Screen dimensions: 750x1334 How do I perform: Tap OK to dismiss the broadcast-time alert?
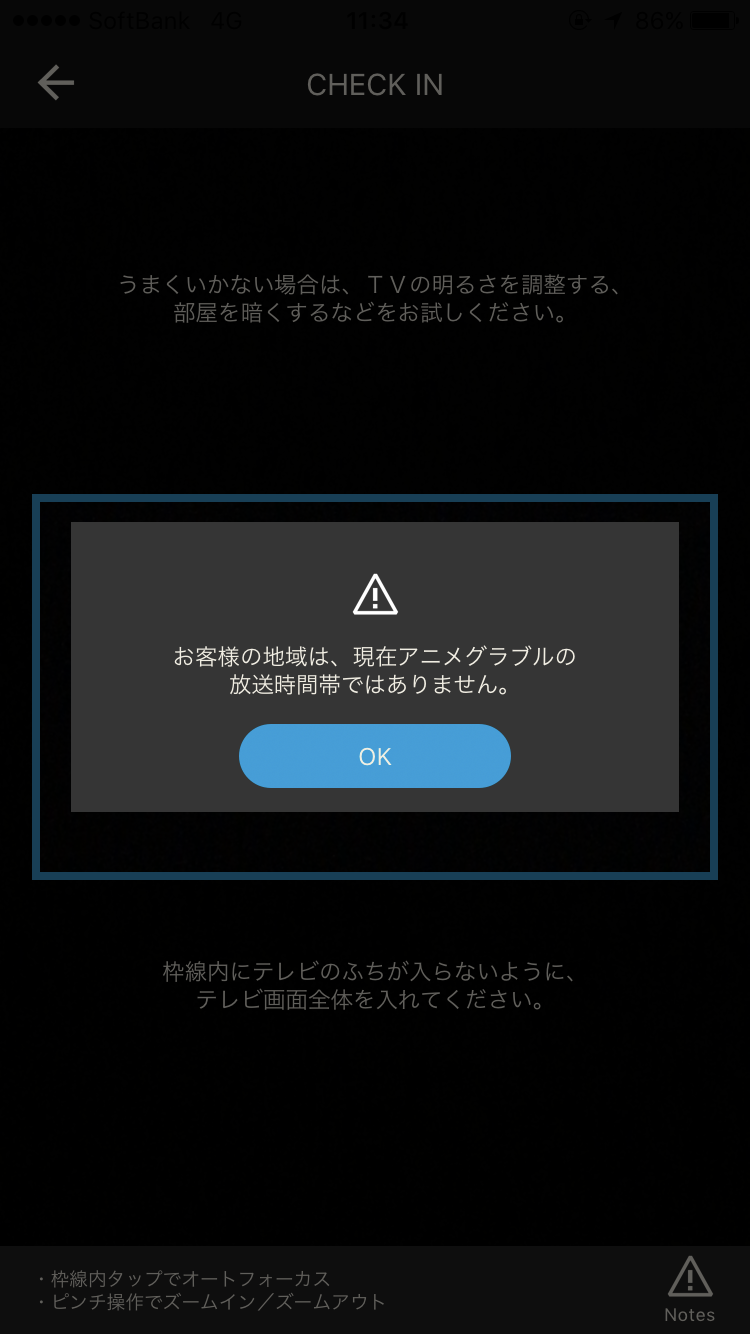point(374,756)
